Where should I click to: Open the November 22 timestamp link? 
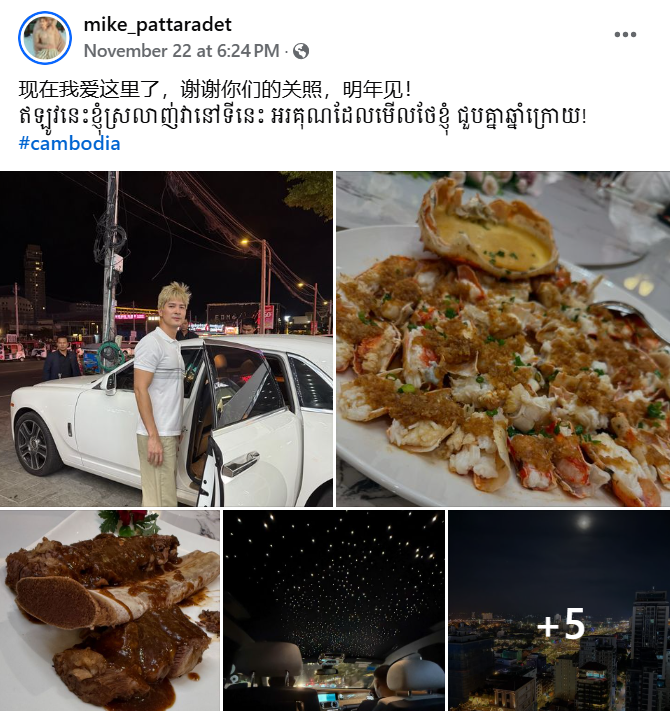click(x=181, y=50)
